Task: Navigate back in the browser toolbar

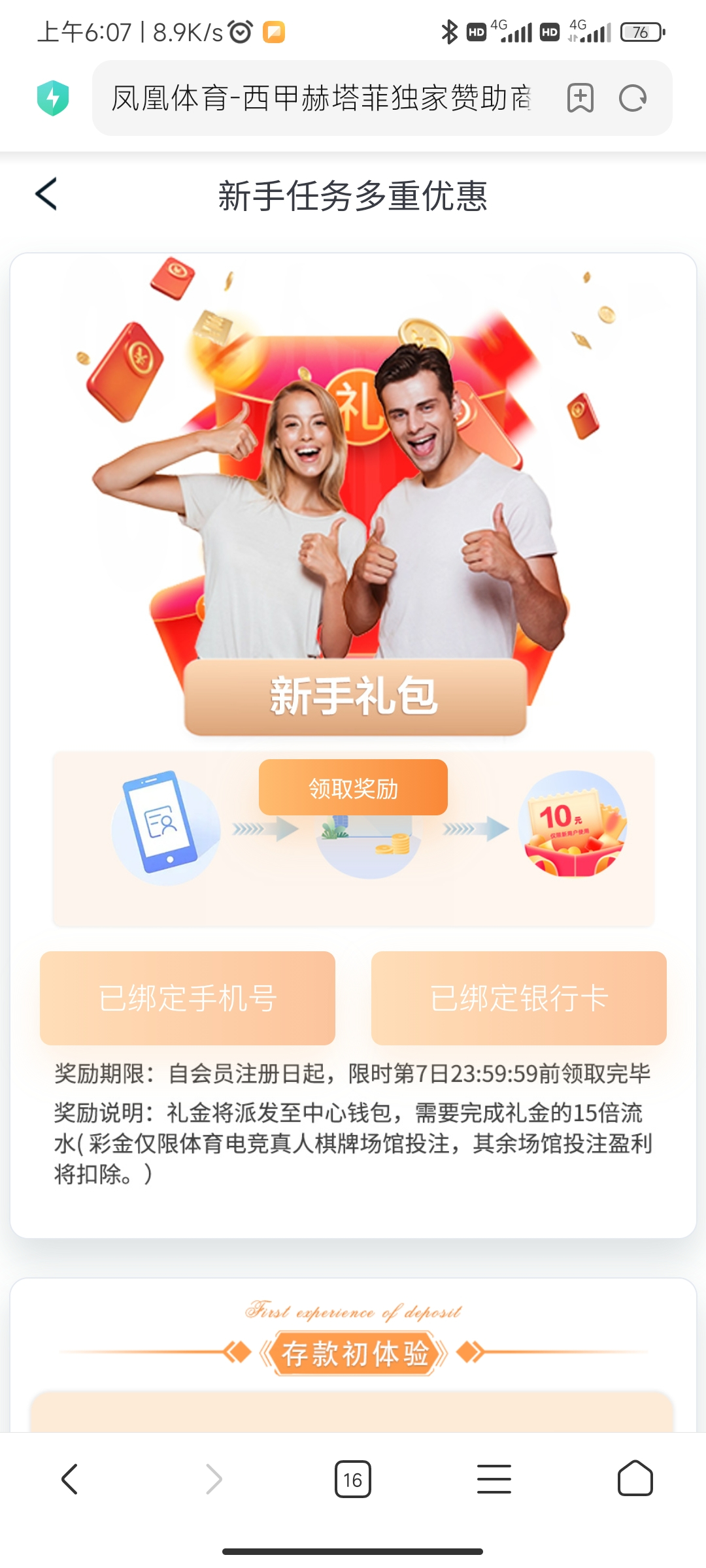Action: pyautogui.click(x=70, y=1478)
